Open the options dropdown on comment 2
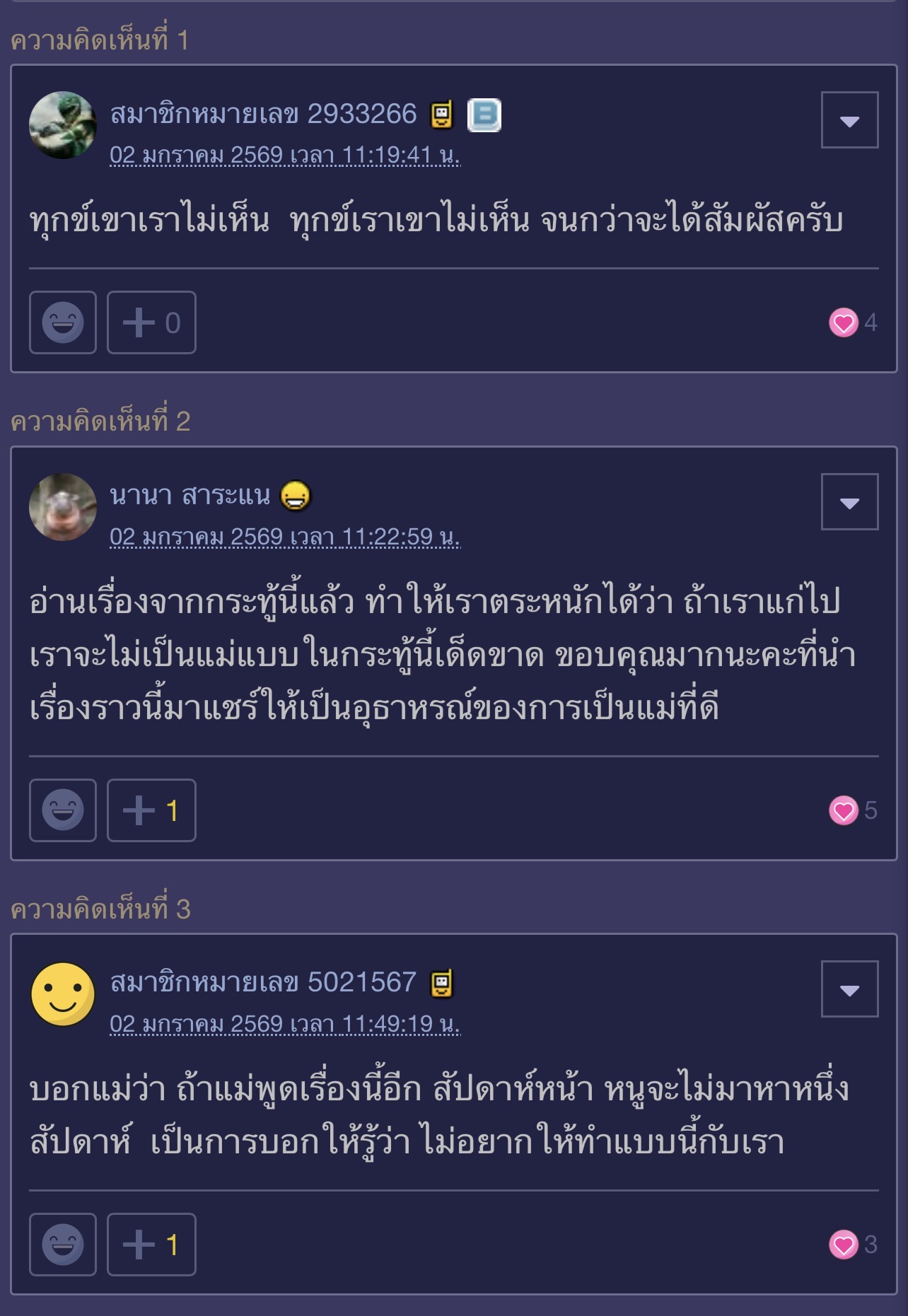908x1316 pixels. tap(850, 503)
